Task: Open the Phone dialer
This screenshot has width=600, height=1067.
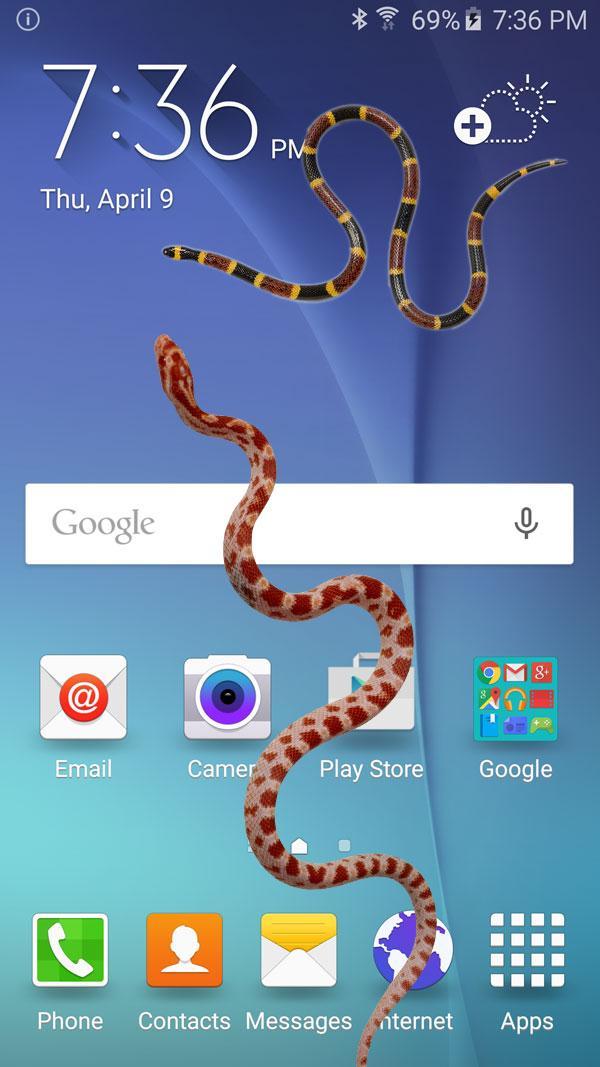Action: pyautogui.click(x=70, y=950)
